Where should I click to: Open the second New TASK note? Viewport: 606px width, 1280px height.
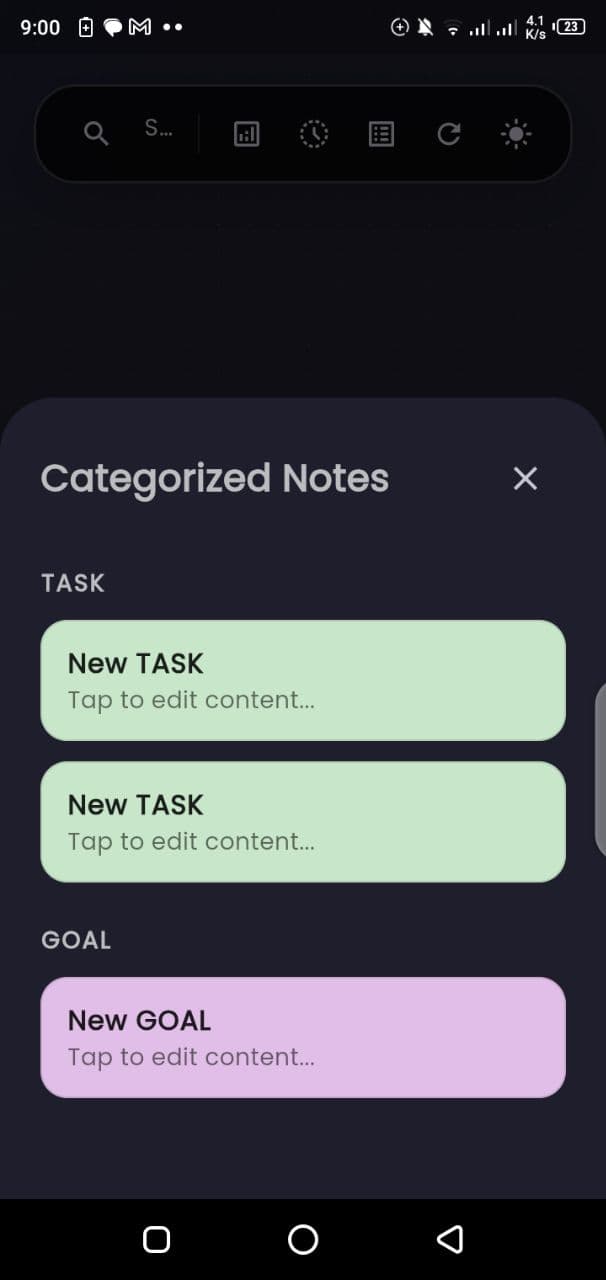click(x=303, y=822)
